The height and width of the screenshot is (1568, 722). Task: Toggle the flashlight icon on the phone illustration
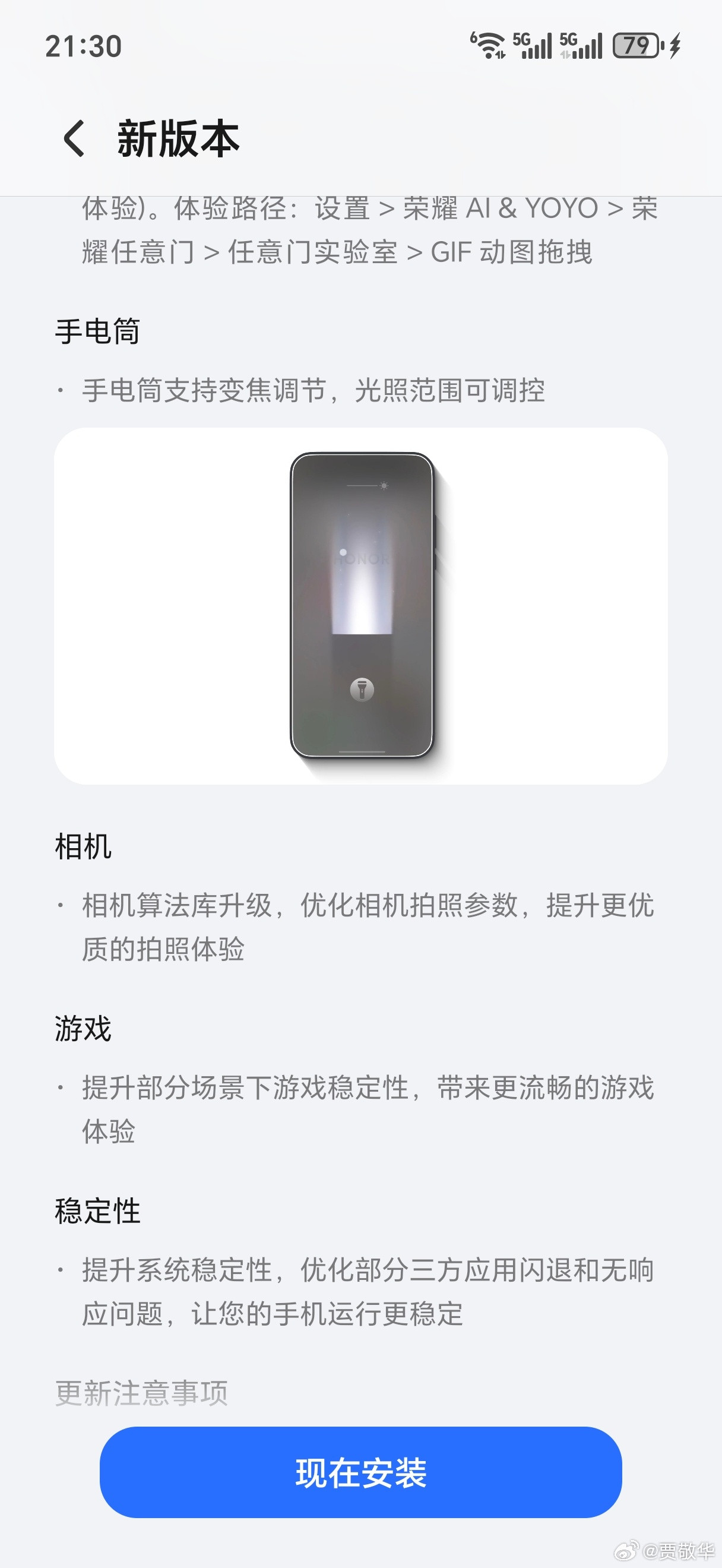pos(363,688)
